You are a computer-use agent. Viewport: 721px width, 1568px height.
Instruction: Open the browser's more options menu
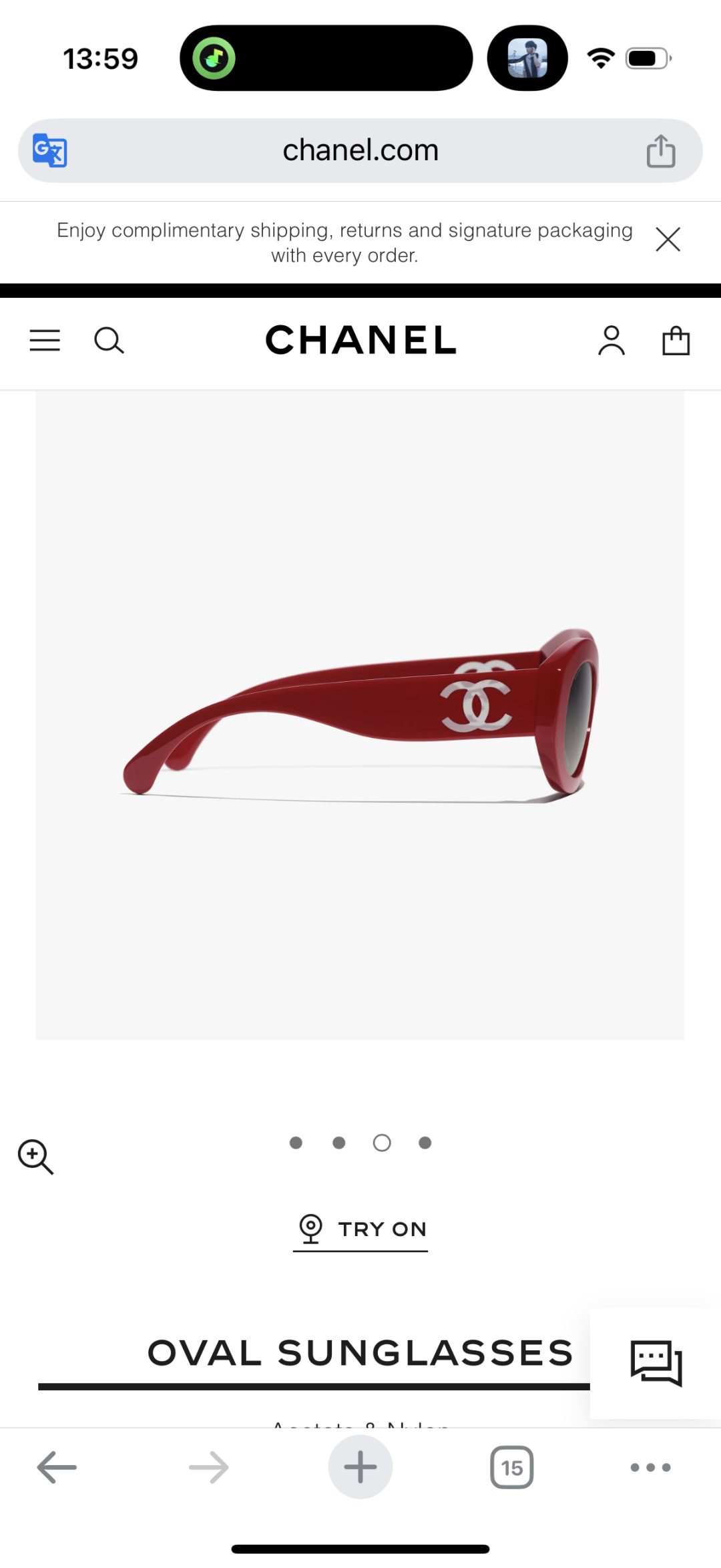[x=650, y=1467]
